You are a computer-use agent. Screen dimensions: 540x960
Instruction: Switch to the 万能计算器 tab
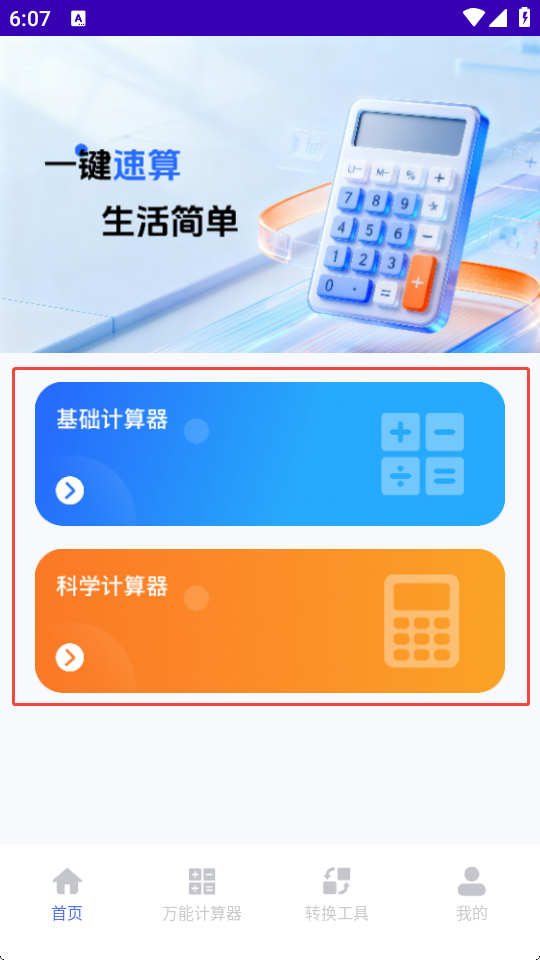[x=202, y=894]
